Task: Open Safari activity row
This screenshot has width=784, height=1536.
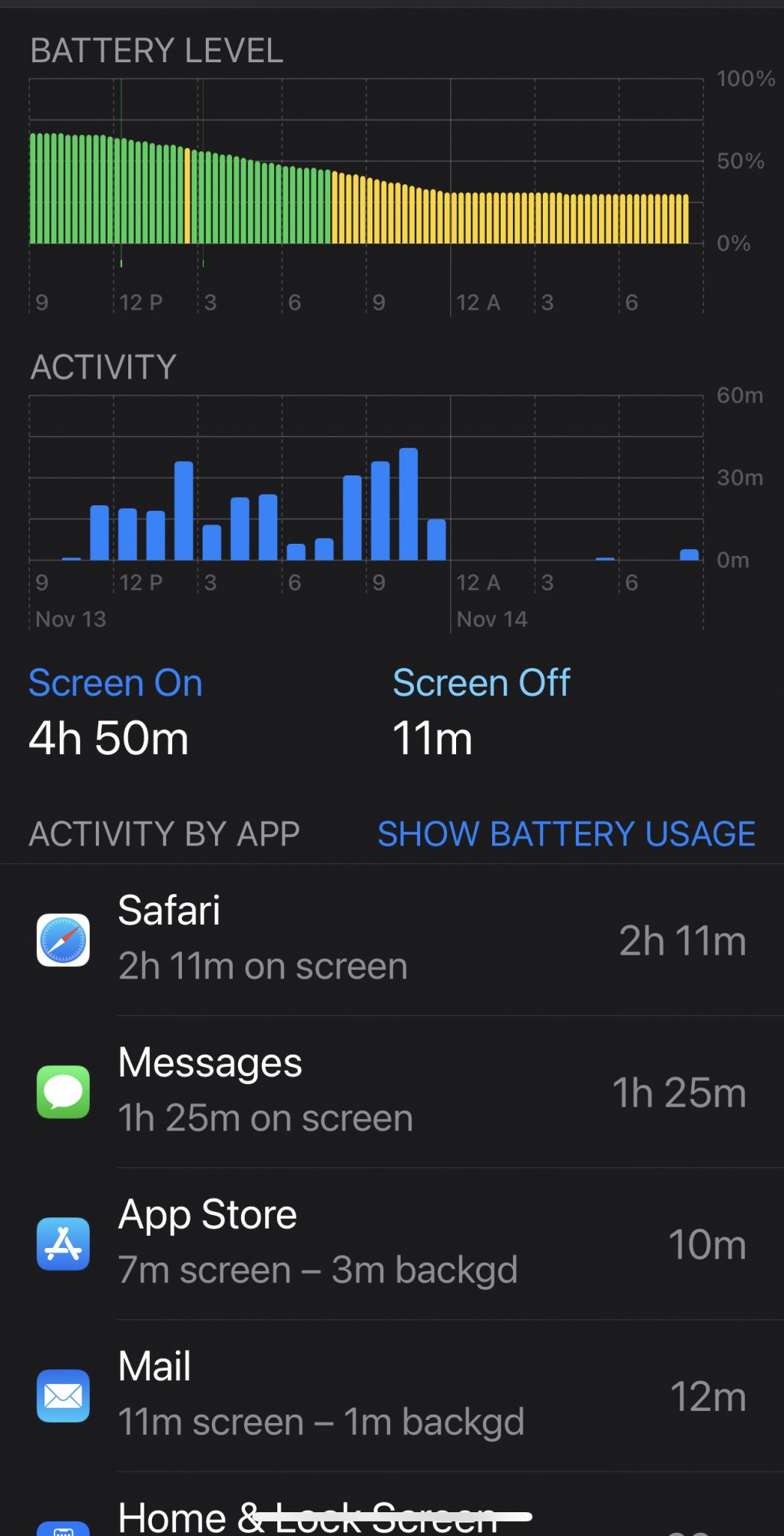Action: 392,940
